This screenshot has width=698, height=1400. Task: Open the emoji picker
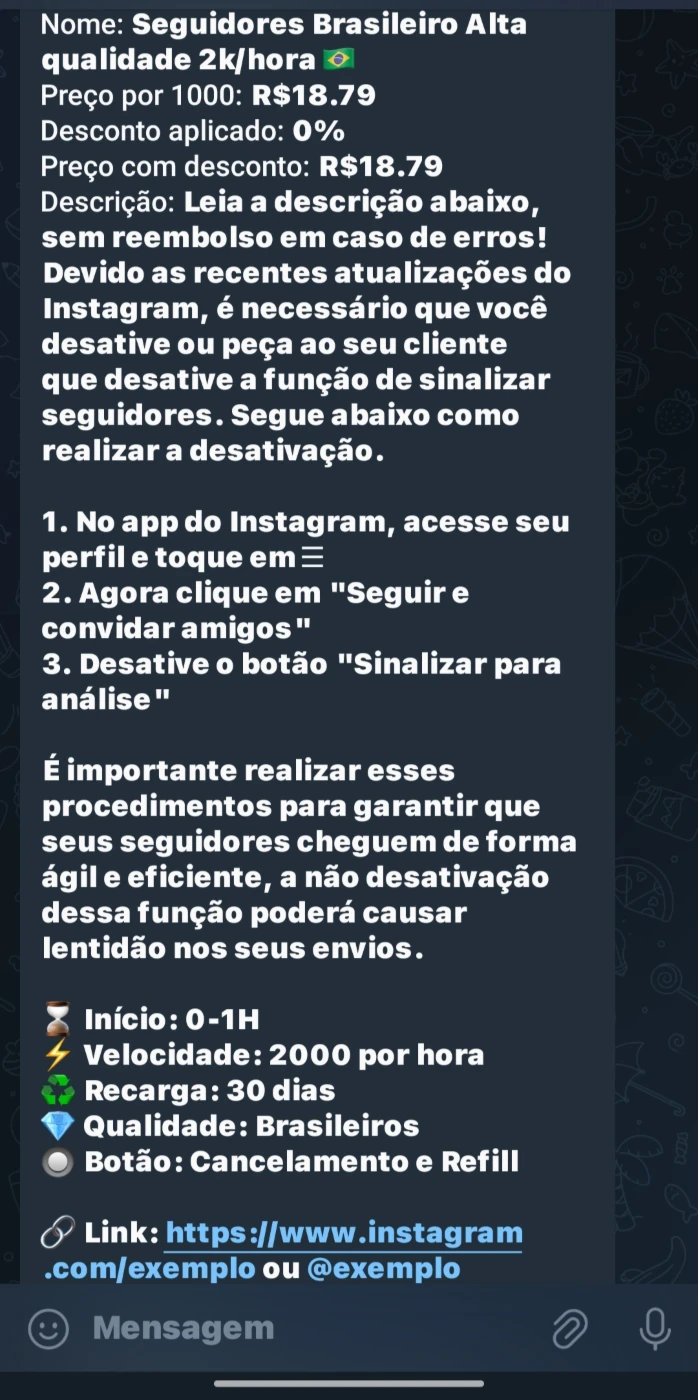click(x=48, y=1329)
